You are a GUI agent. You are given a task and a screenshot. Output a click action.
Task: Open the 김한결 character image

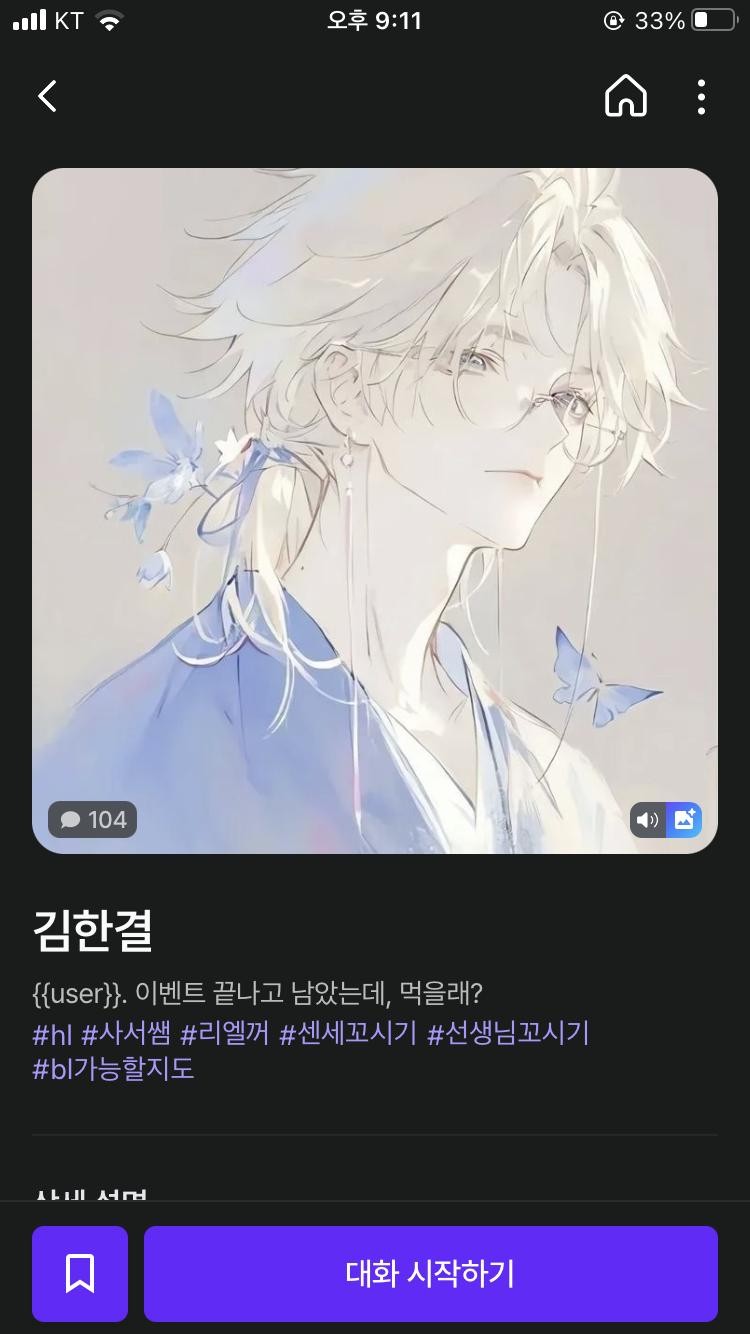[x=375, y=510]
